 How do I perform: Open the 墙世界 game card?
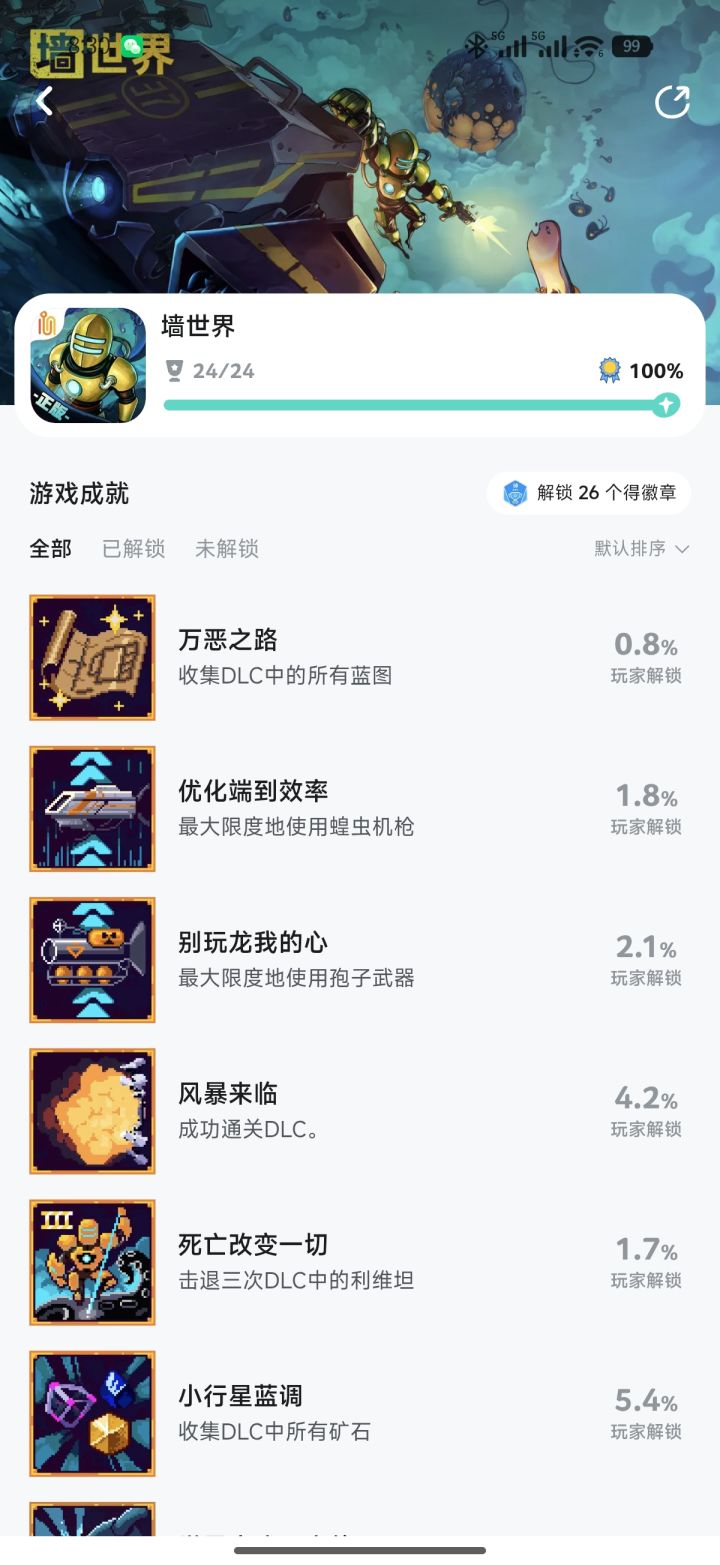360,366
